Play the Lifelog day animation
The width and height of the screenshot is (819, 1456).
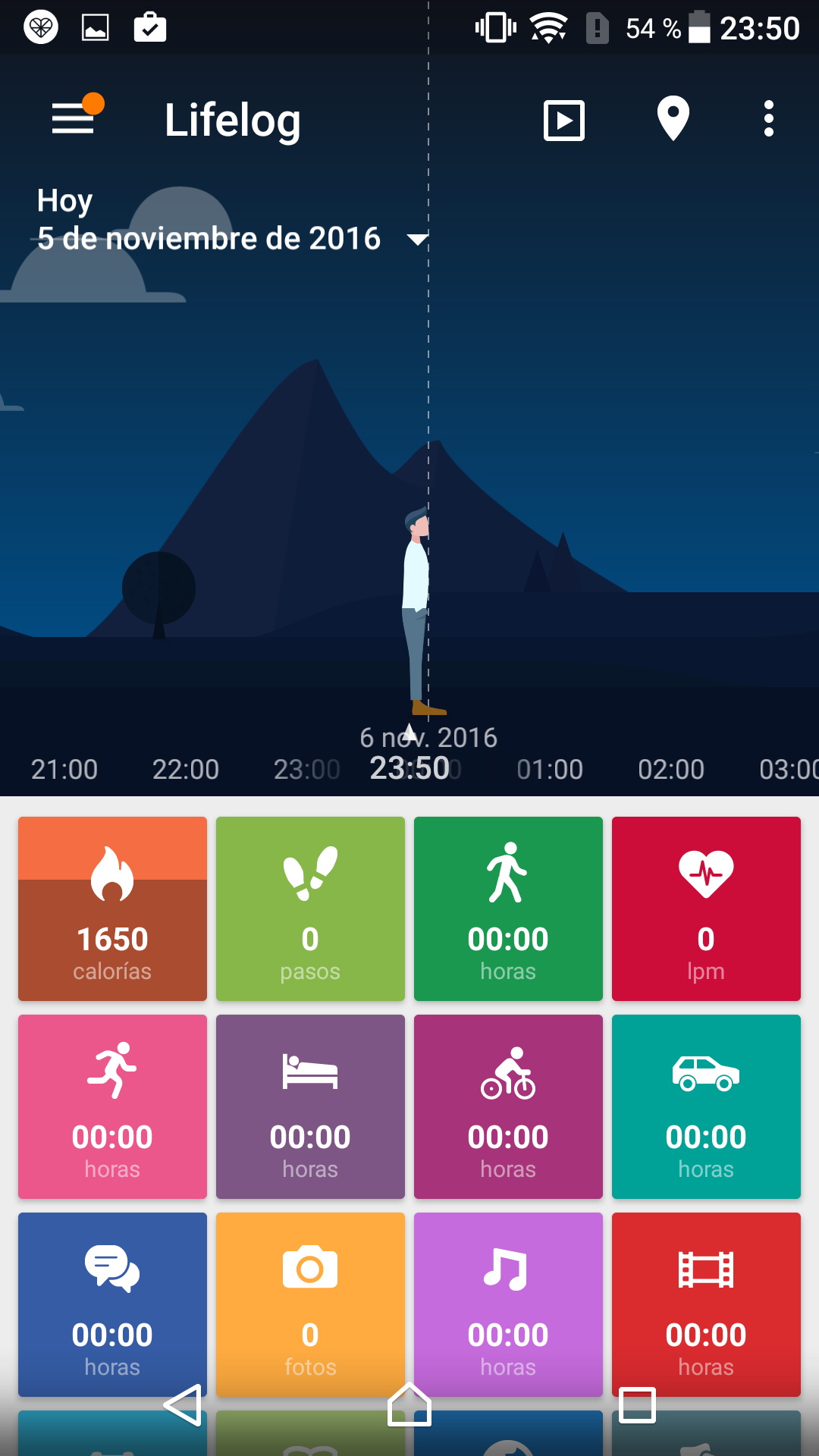tap(564, 121)
